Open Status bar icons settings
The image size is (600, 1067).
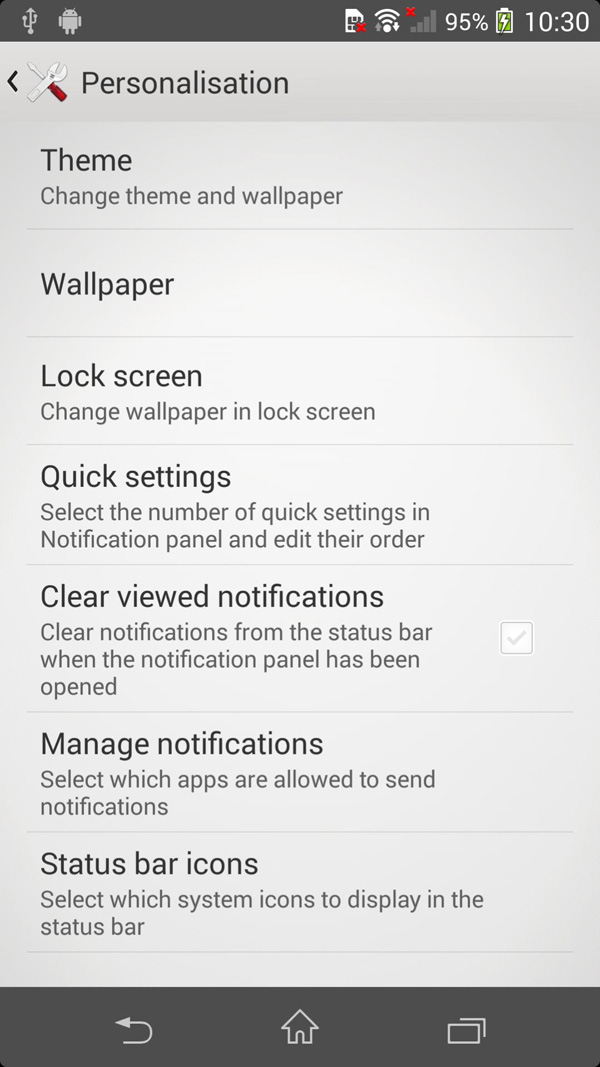[x=300, y=893]
